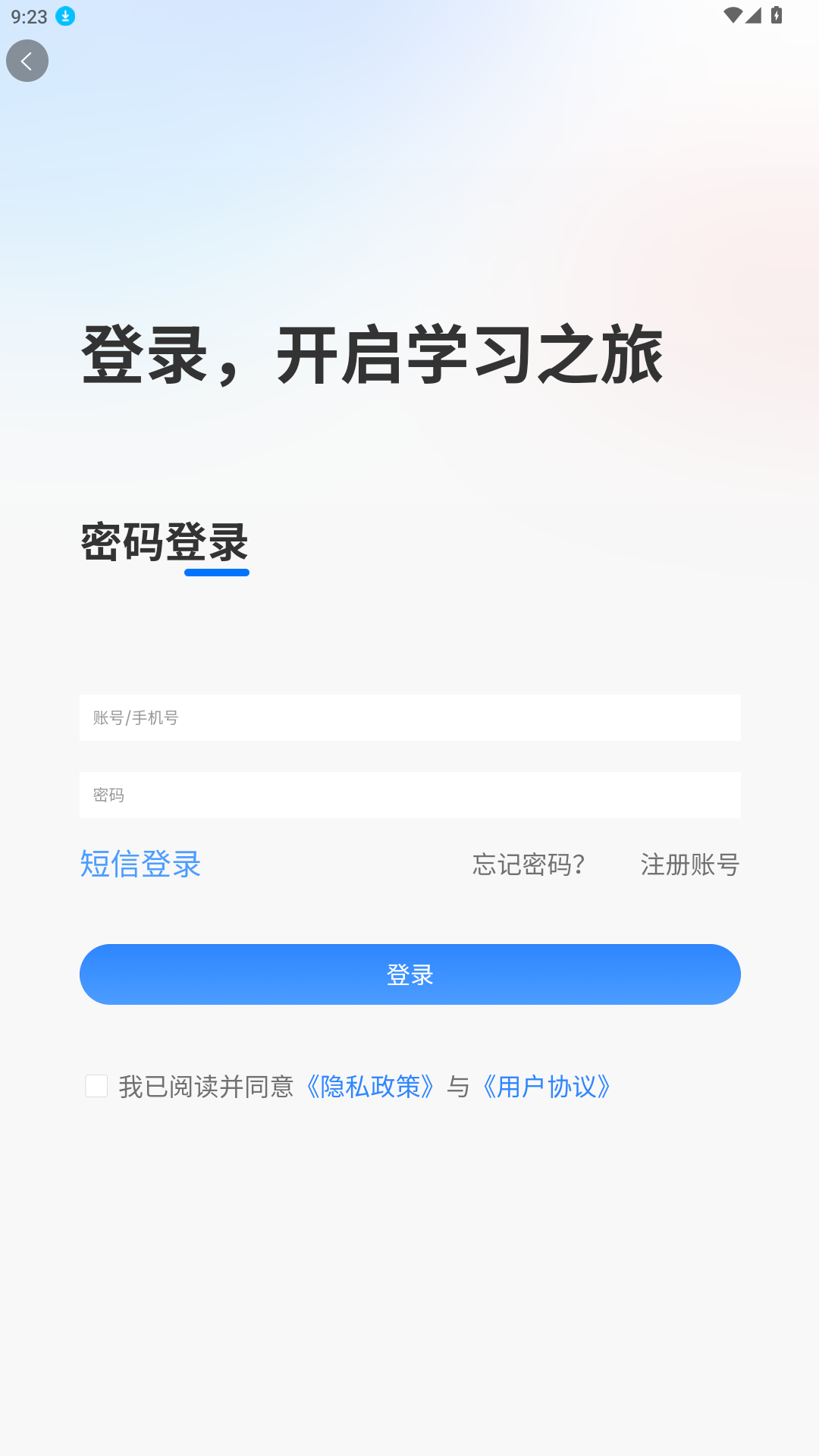Switch to 短信登录 SMS login
Viewport: 819px width, 1456px height.
(140, 864)
